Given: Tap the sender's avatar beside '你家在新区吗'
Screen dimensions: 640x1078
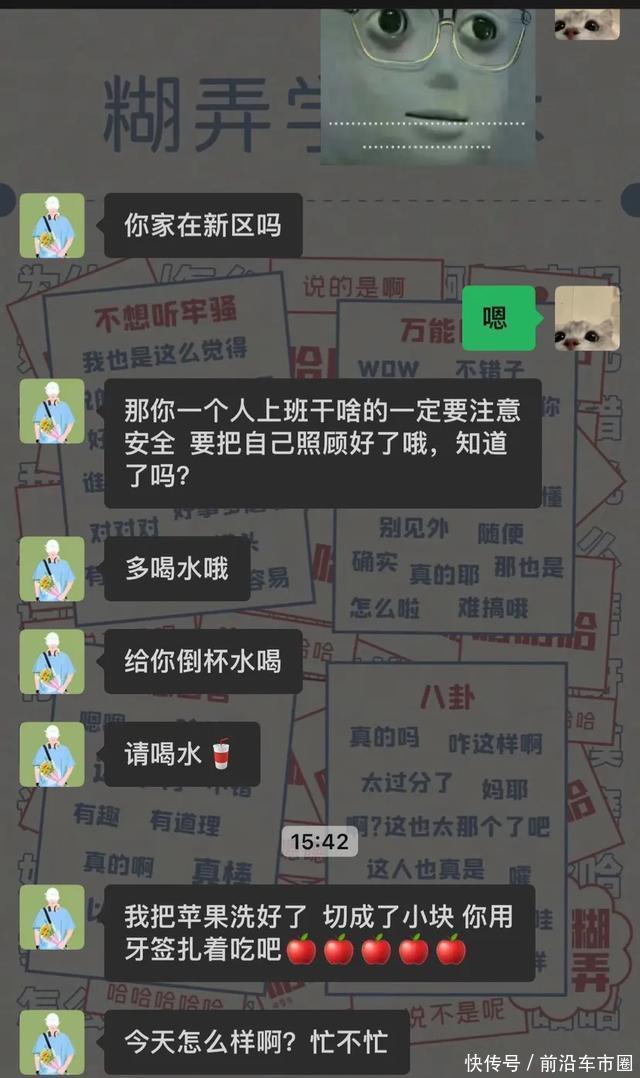Looking at the screenshot, I should (52, 225).
